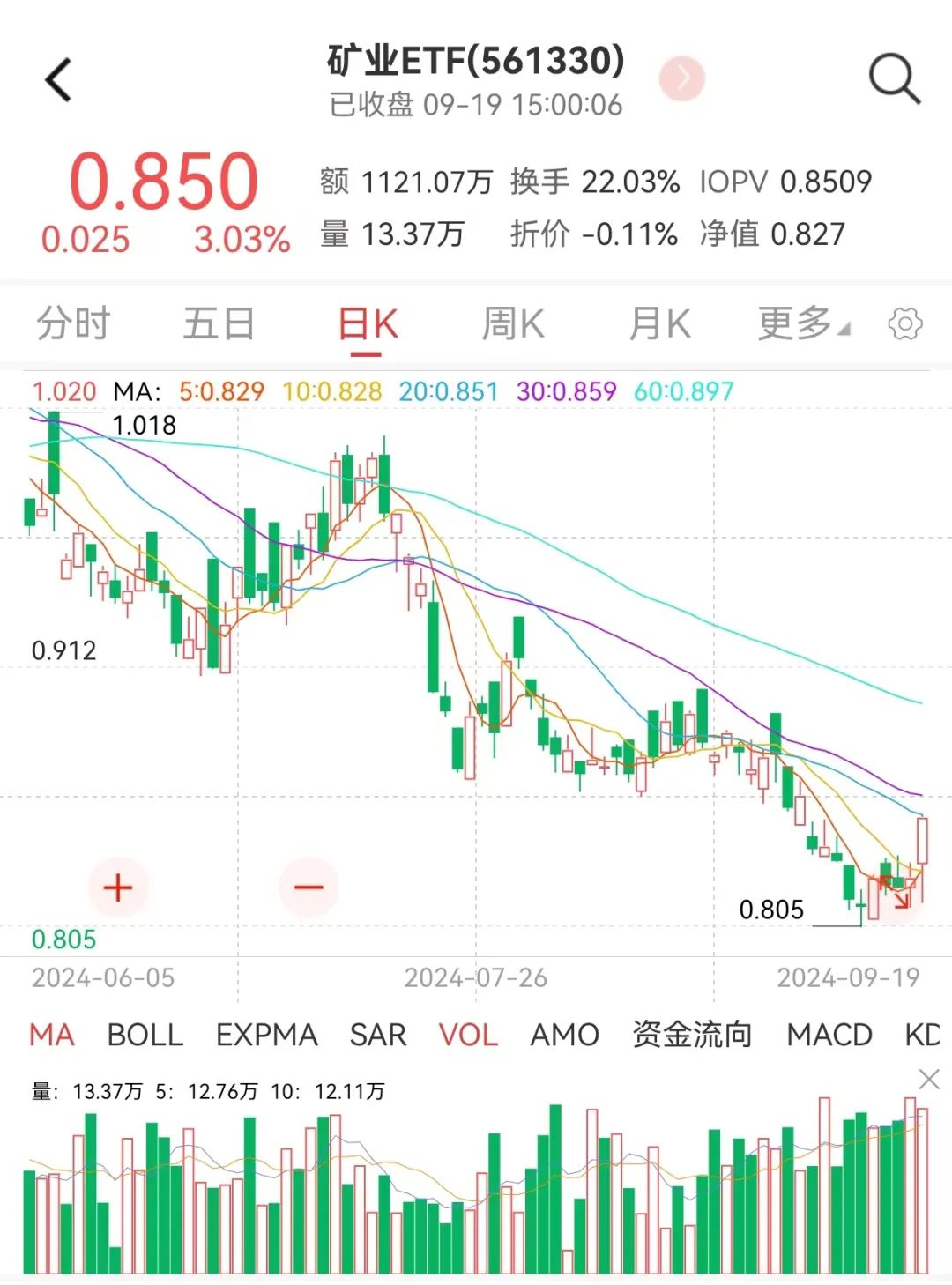Go back using the back arrow
This screenshot has width=952, height=1285.
56,78
